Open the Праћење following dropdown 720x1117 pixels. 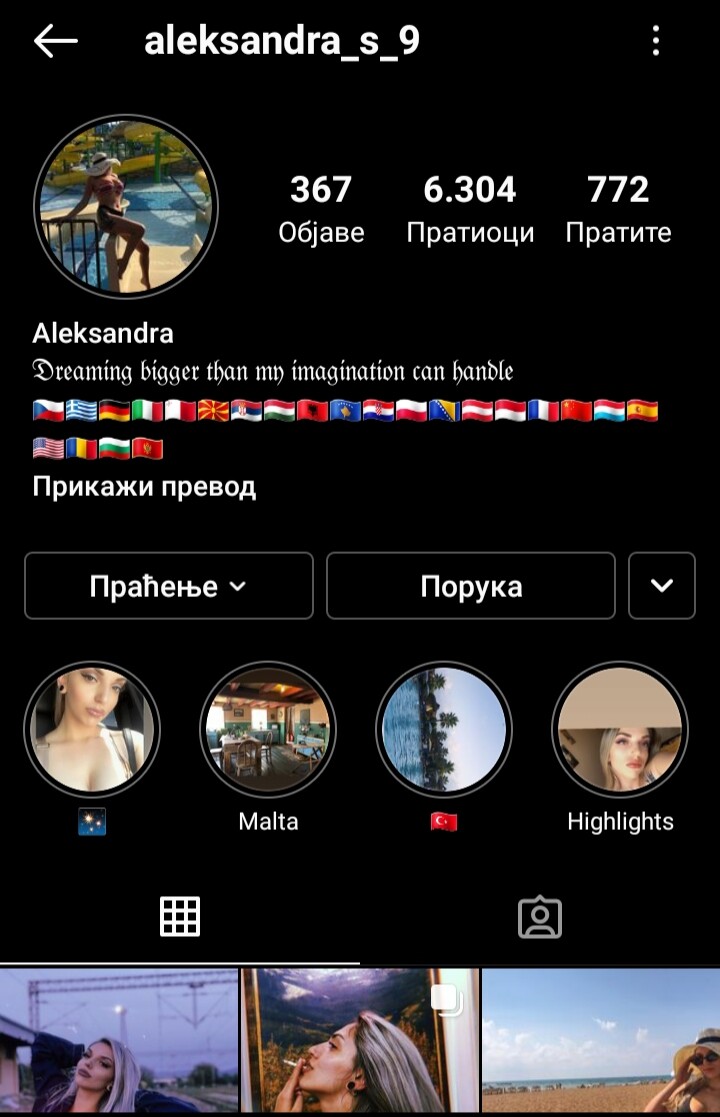pos(168,586)
